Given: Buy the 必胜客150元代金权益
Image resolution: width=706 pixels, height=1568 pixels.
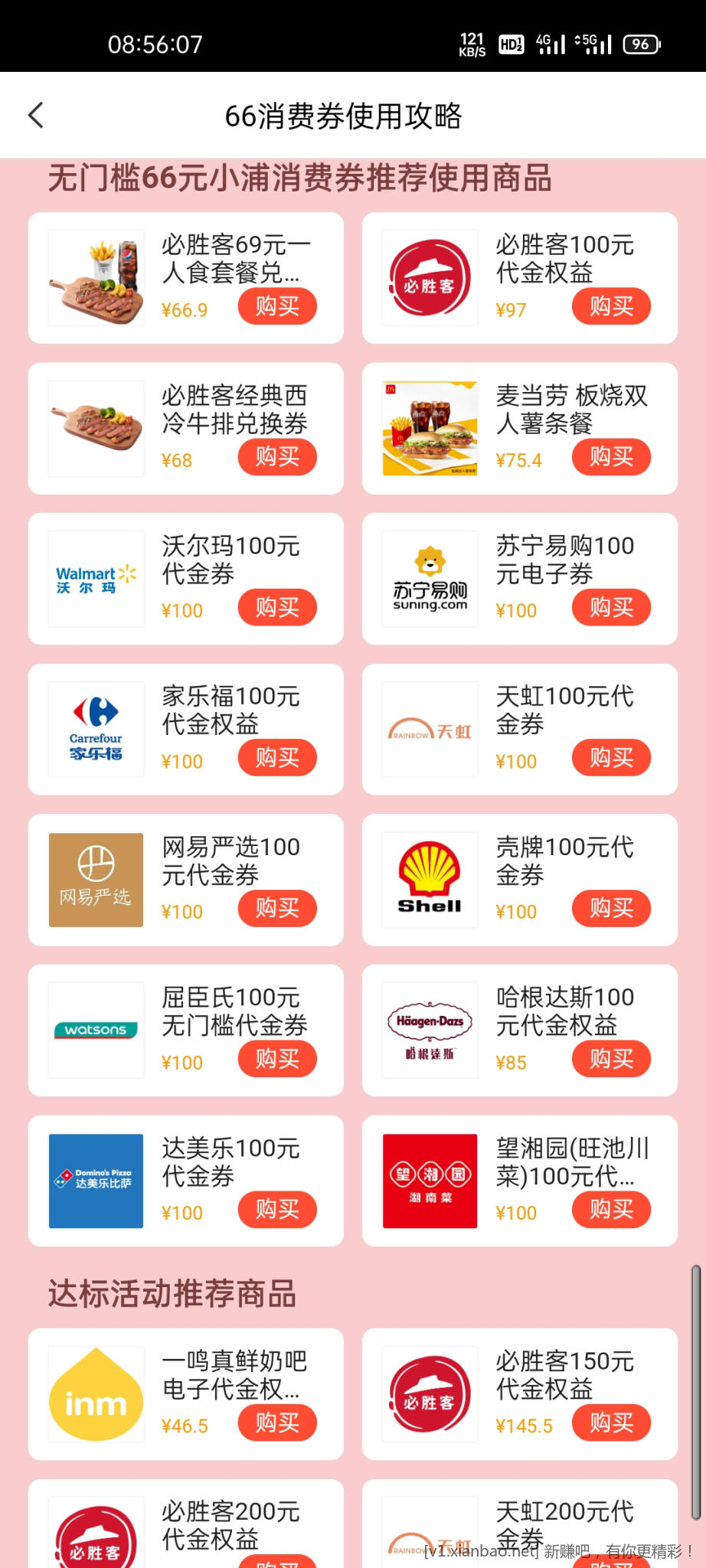Looking at the screenshot, I should pos(610,1423).
